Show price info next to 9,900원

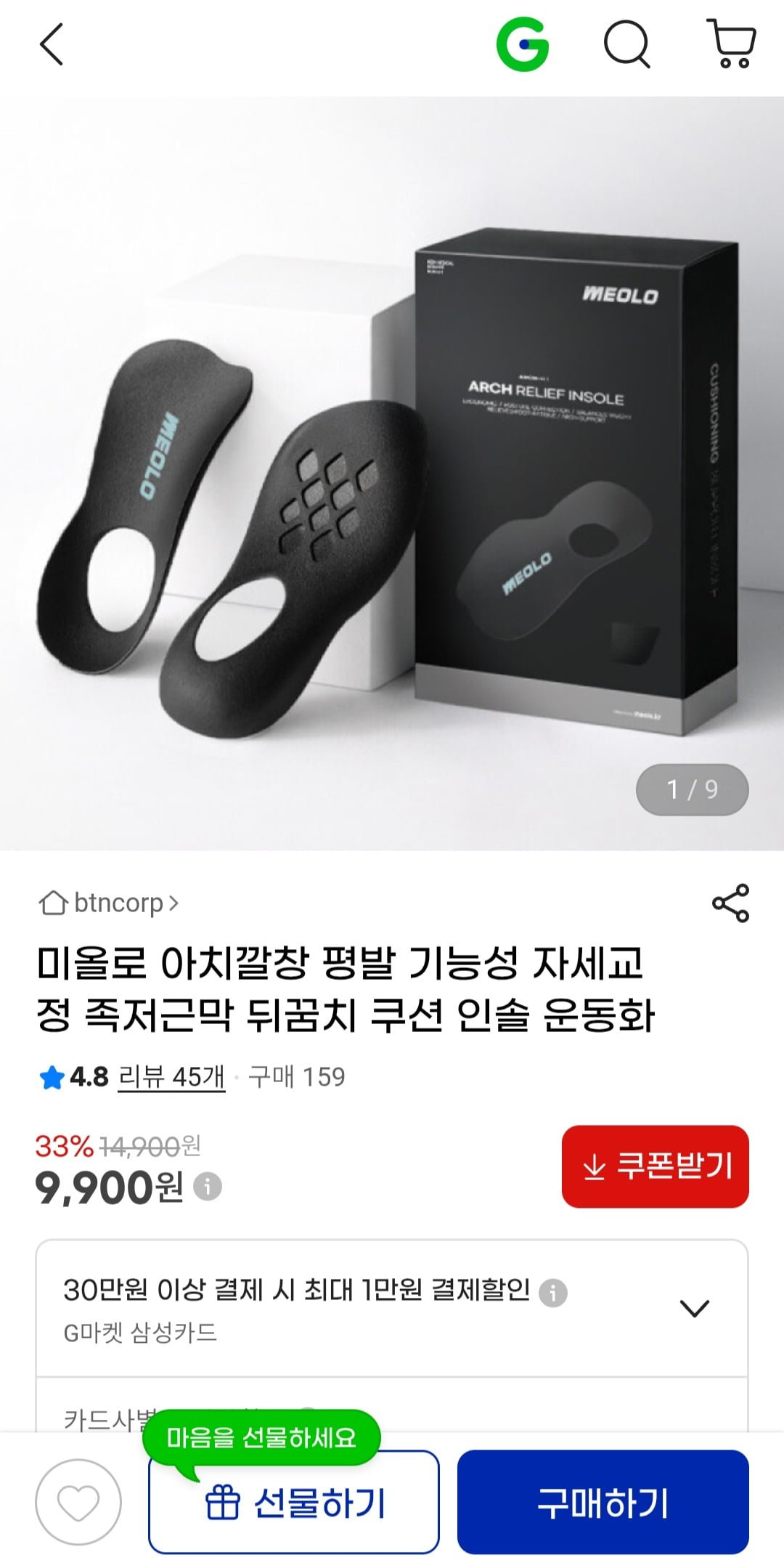pos(208,1187)
